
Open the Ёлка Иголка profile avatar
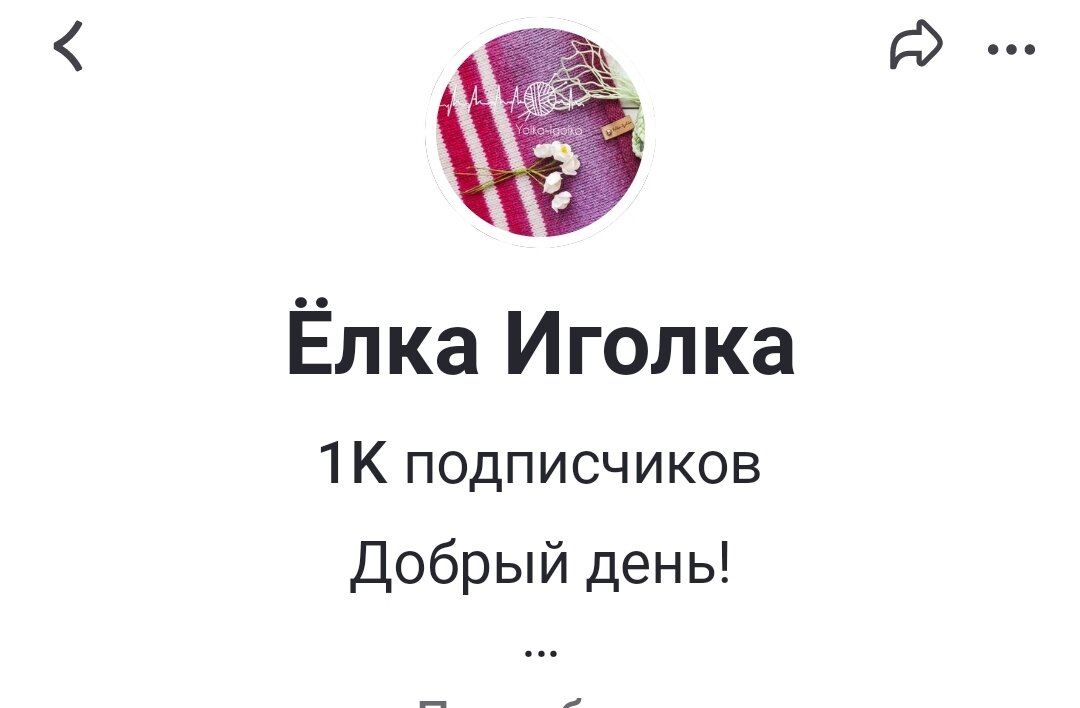point(540,131)
